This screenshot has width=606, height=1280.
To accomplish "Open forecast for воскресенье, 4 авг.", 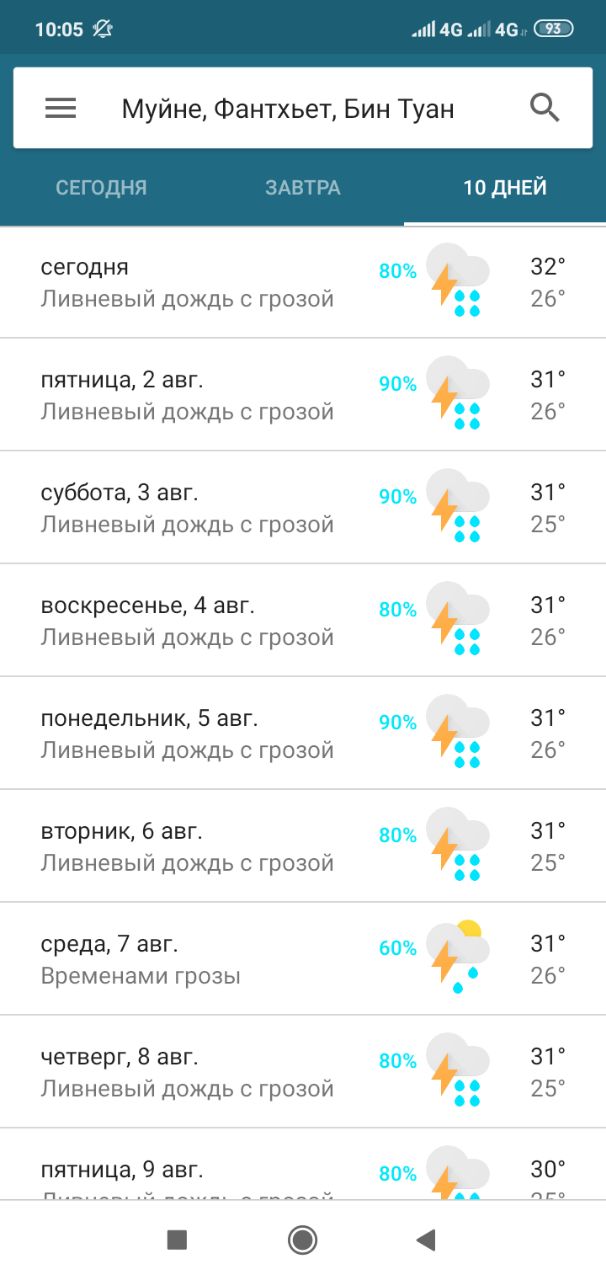I will point(303,621).
